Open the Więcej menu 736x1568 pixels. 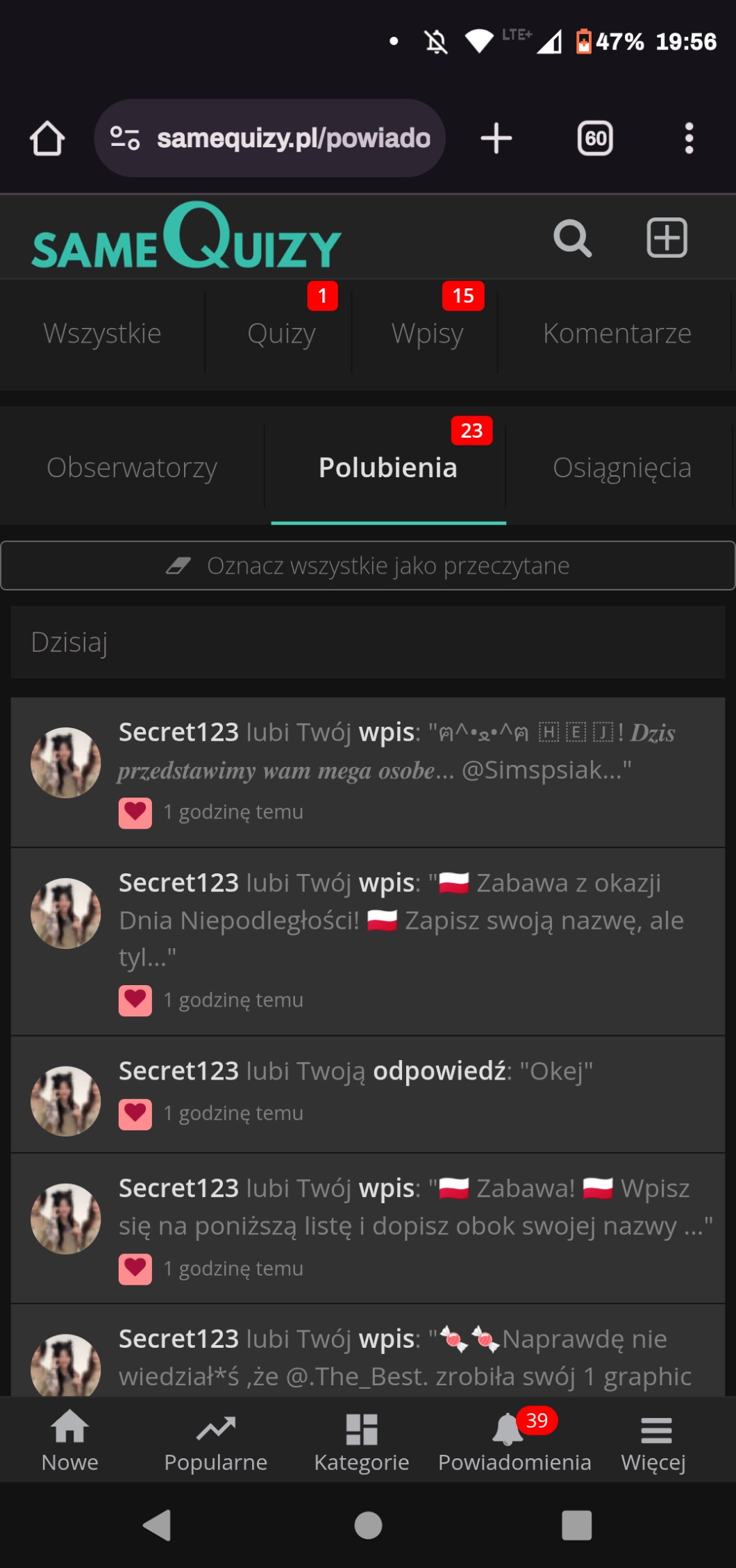point(655,1441)
